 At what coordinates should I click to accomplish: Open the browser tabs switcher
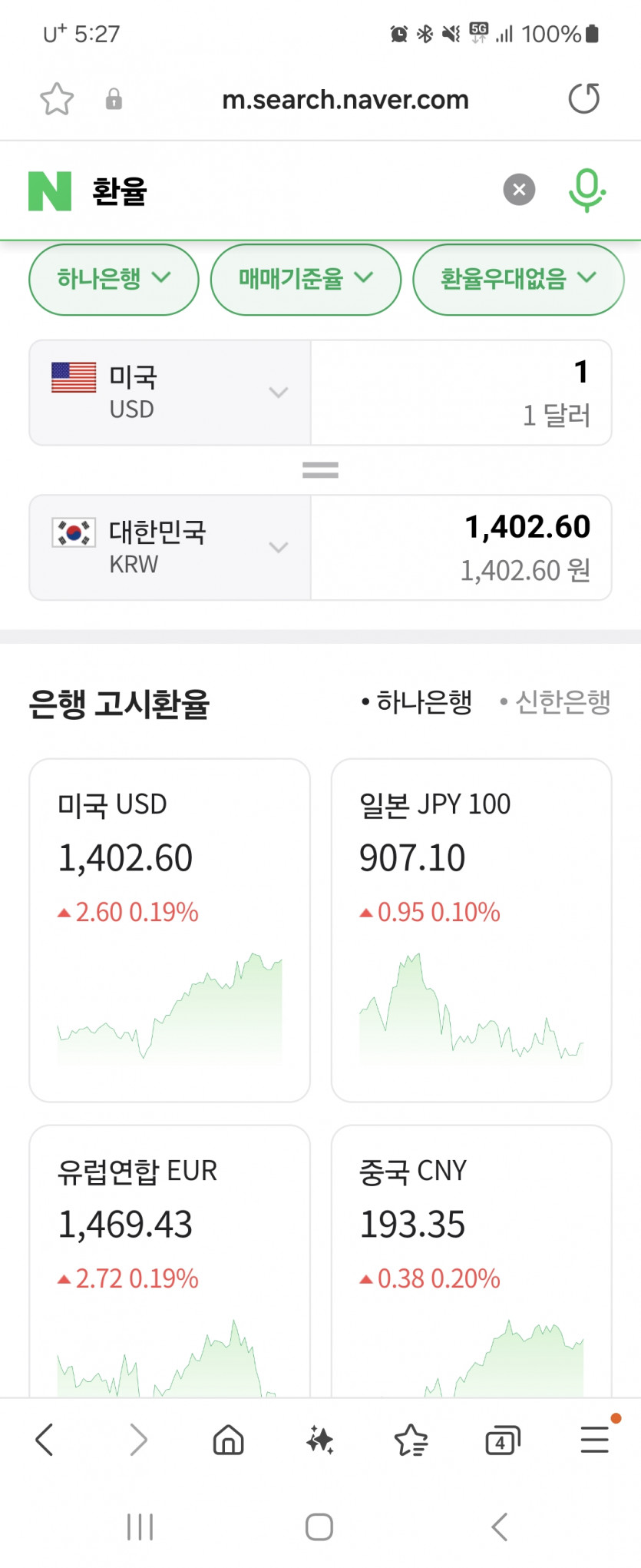(503, 1440)
